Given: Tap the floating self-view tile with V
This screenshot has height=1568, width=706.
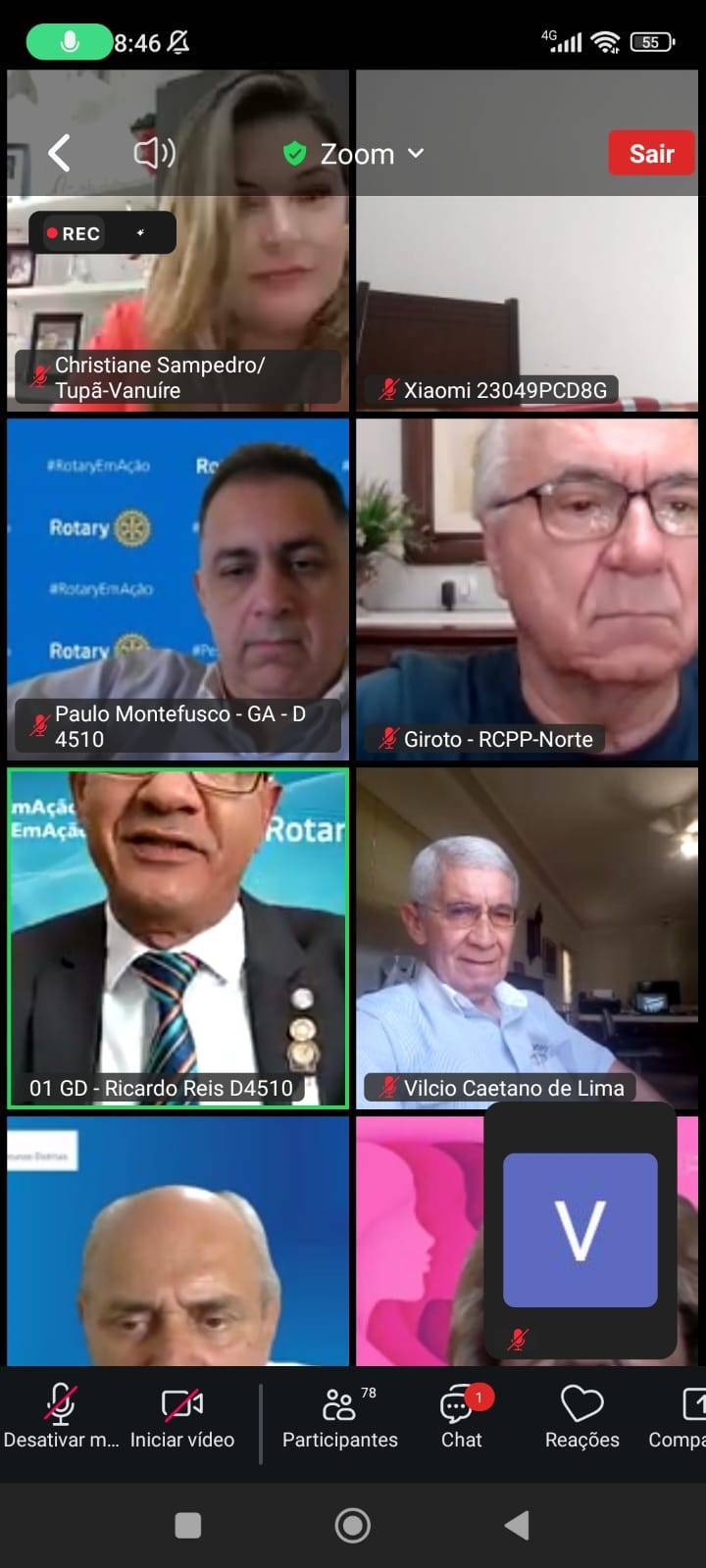Looking at the screenshot, I should 580,1231.
